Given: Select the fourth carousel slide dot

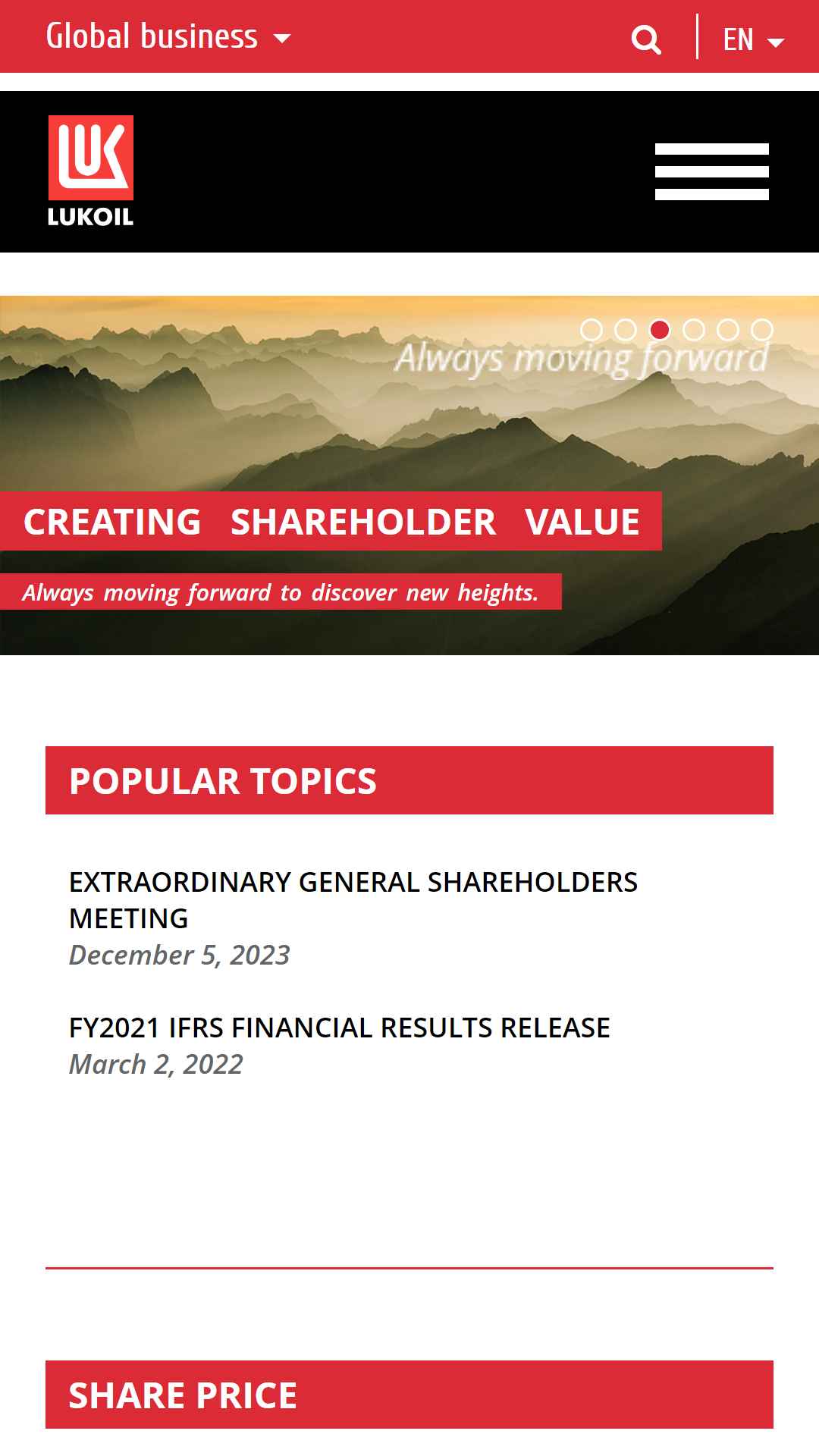Looking at the screenshot, I should tap(694, 330).
